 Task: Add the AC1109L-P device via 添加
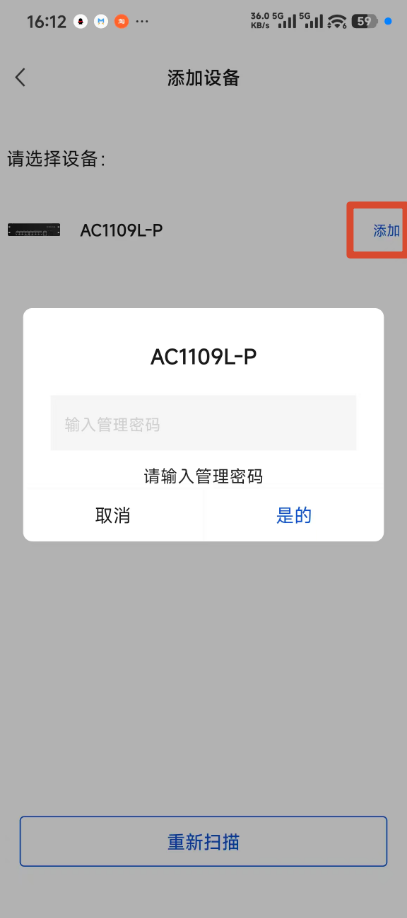point(387,231)
